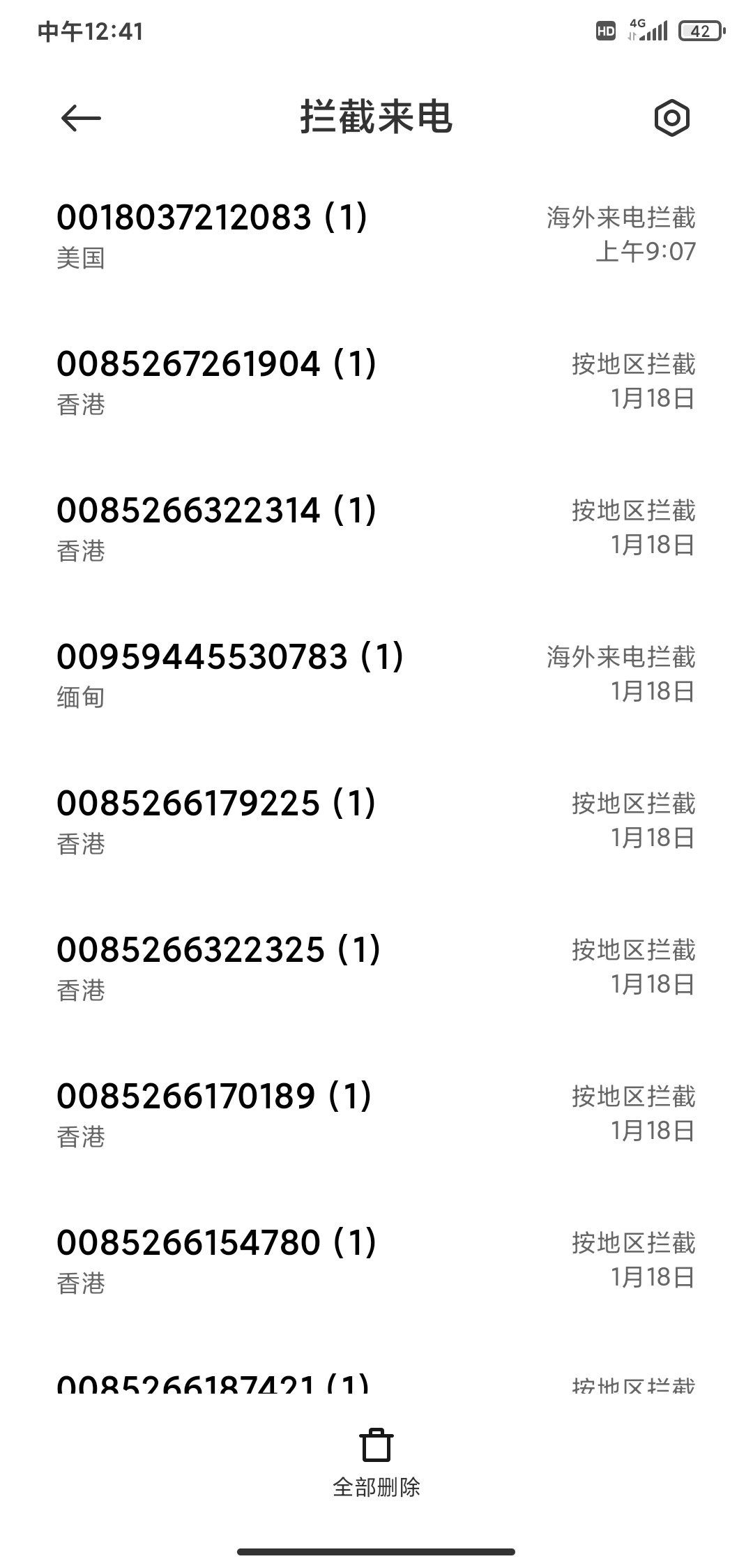The image size is (753, 1568).
Task: Open blocked call 0085267261904
Action: 376,382
